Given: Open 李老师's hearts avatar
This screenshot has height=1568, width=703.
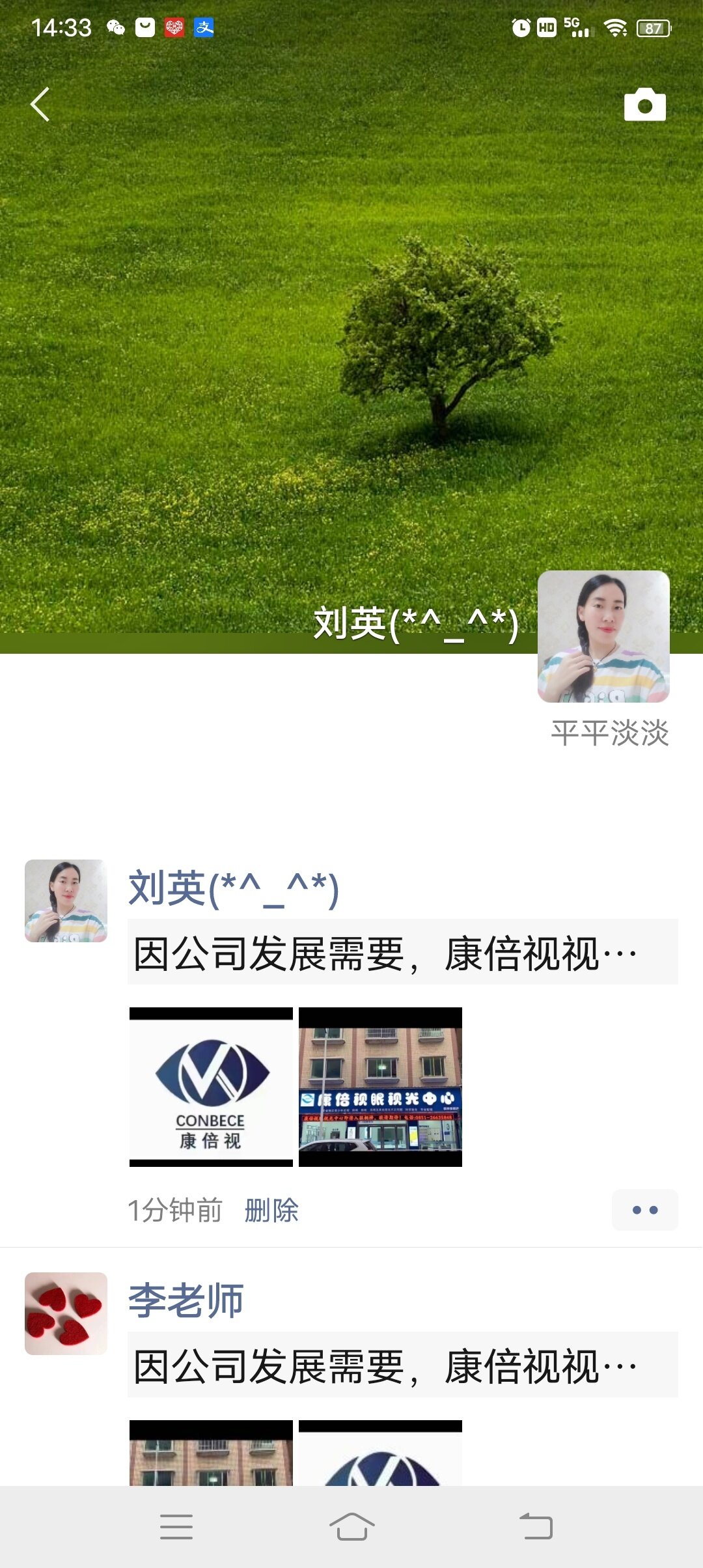Looking at the screenshot, I should click(x=66, y=1313).
